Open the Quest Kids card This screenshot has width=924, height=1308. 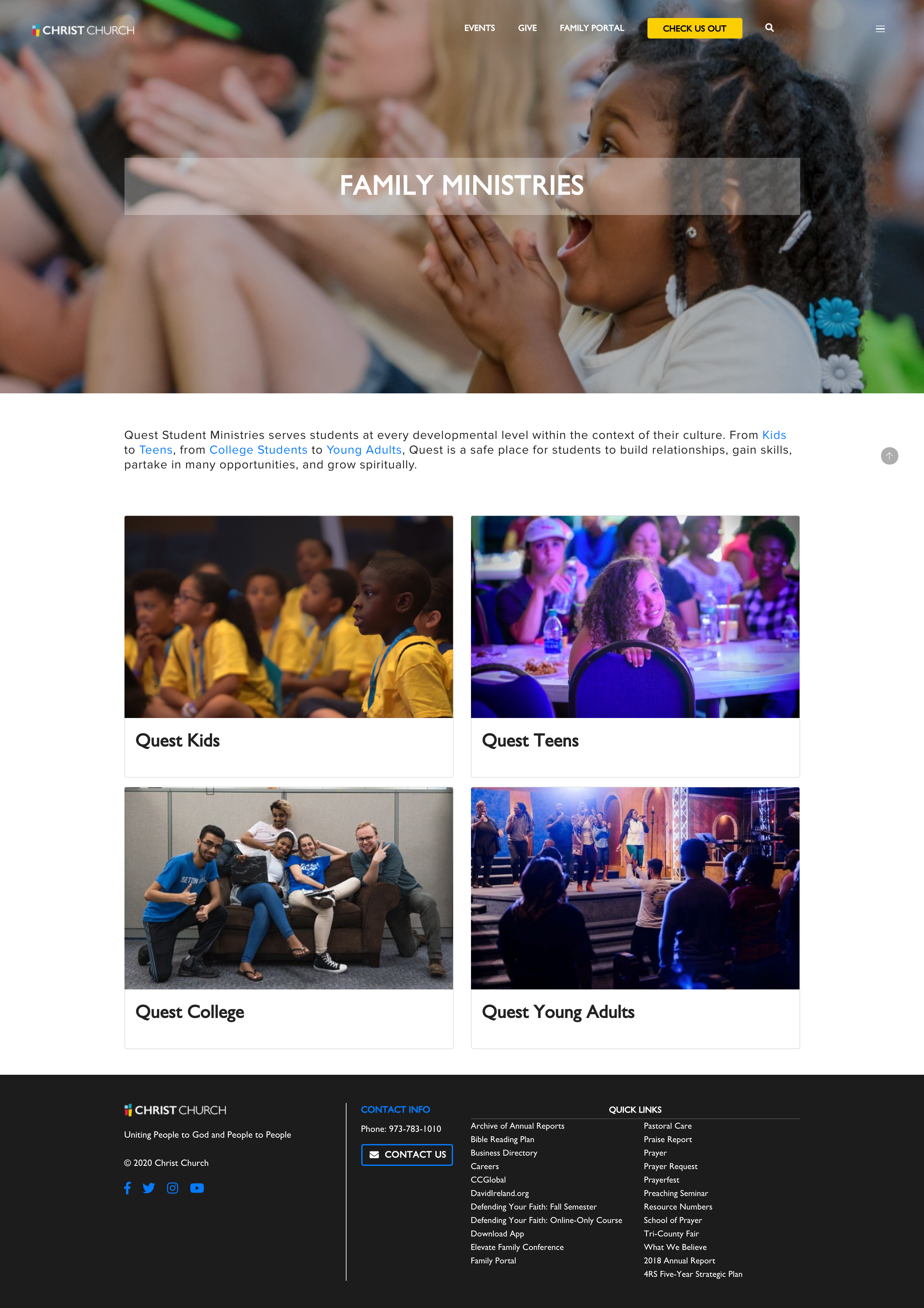tap(288, 645)
